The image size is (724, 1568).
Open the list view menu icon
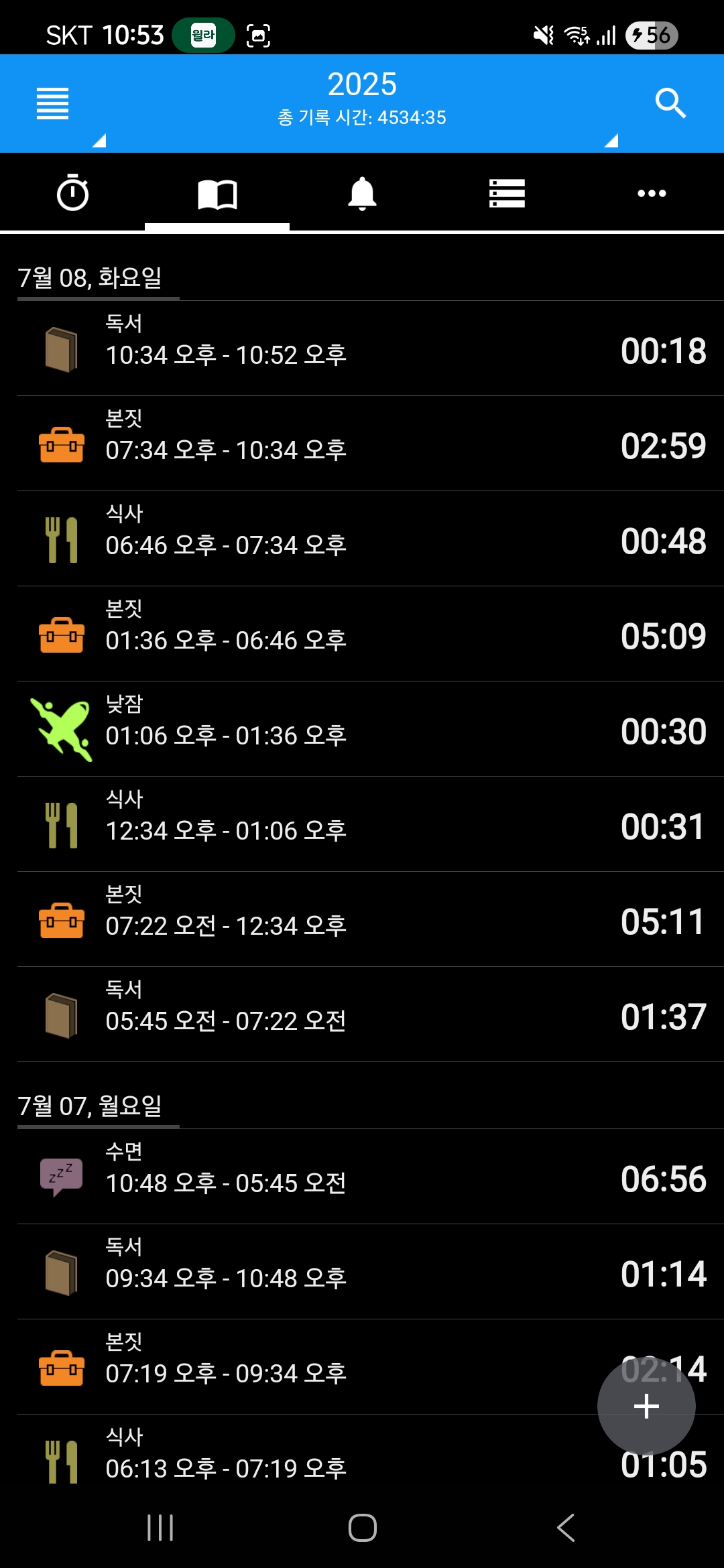click(x=53, y=104)
